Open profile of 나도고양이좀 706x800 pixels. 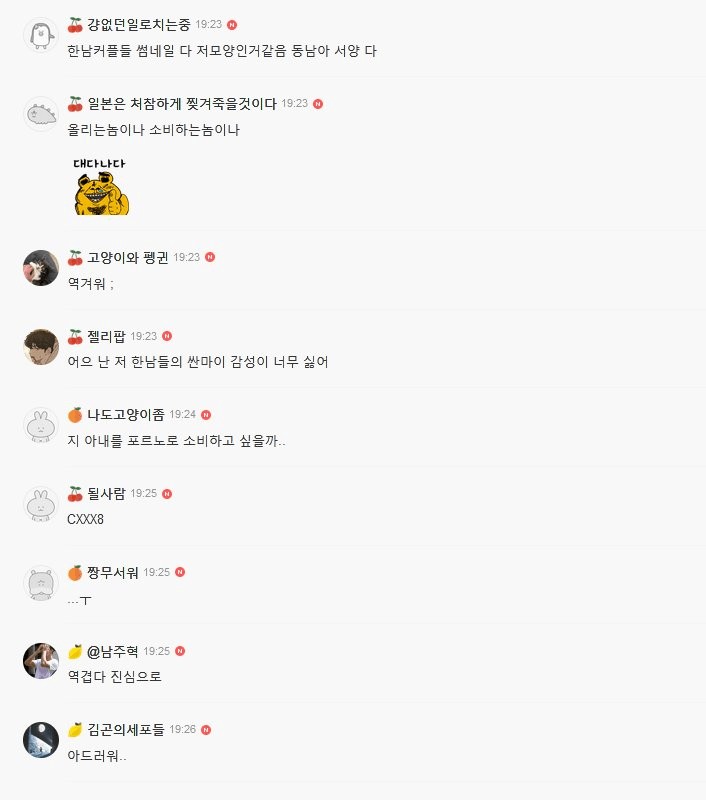click(x=40, y=426)
